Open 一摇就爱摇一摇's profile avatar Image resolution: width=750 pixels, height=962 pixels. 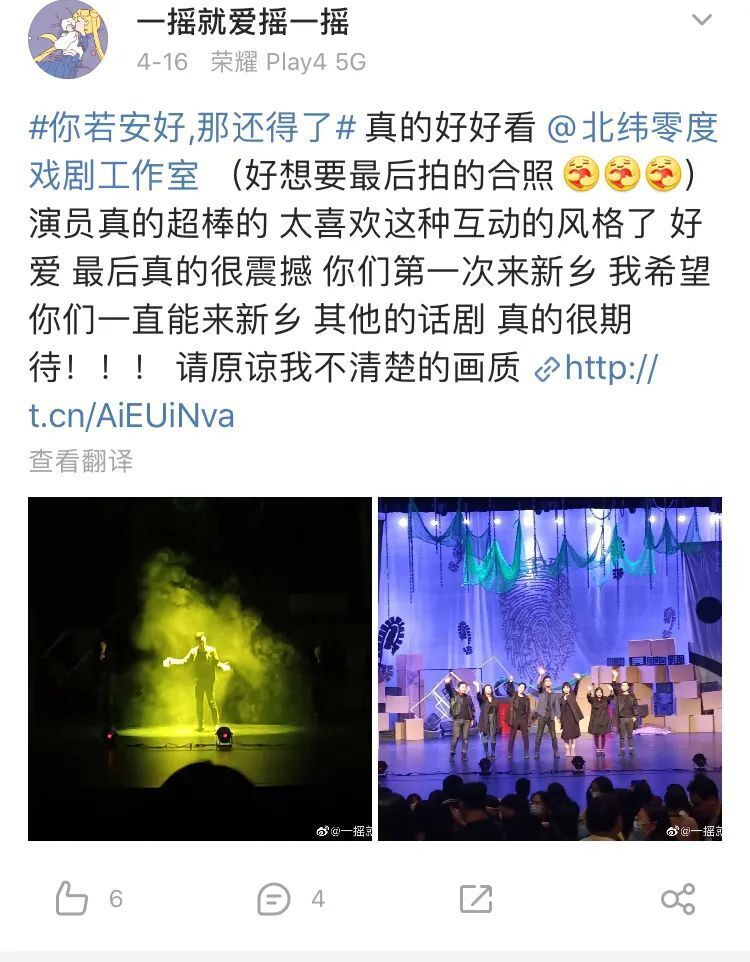(67, 40)
